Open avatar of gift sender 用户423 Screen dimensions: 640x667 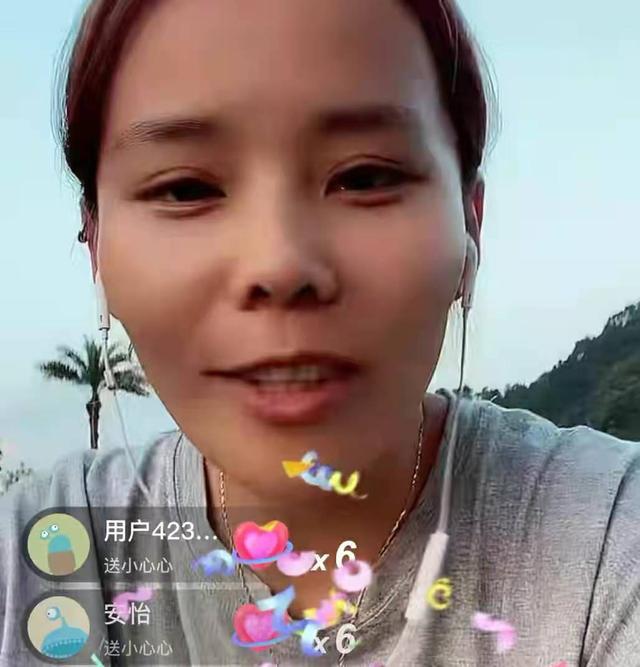point(58,545)
